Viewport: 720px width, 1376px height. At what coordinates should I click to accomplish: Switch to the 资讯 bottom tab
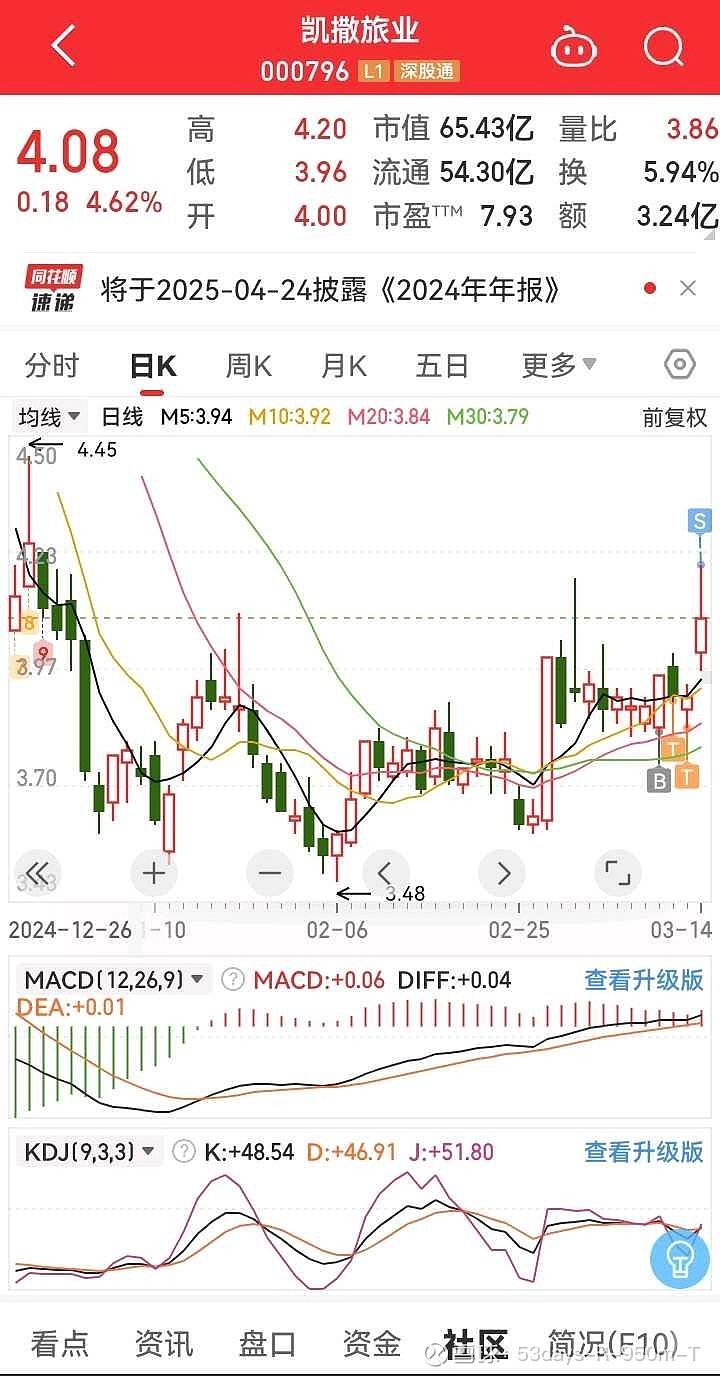(164, 1343)
